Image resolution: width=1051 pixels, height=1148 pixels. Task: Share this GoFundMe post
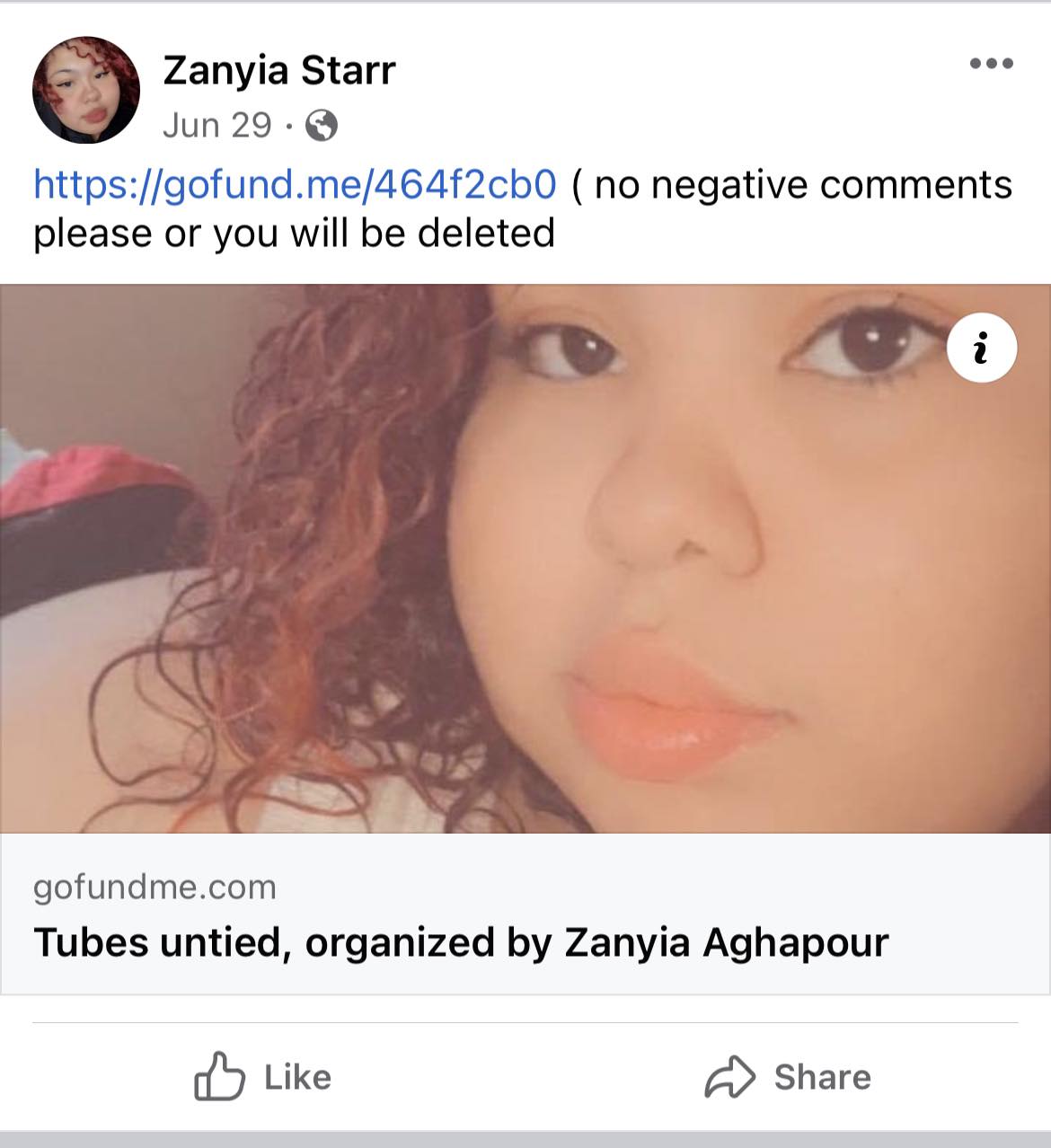point(788,1077)
